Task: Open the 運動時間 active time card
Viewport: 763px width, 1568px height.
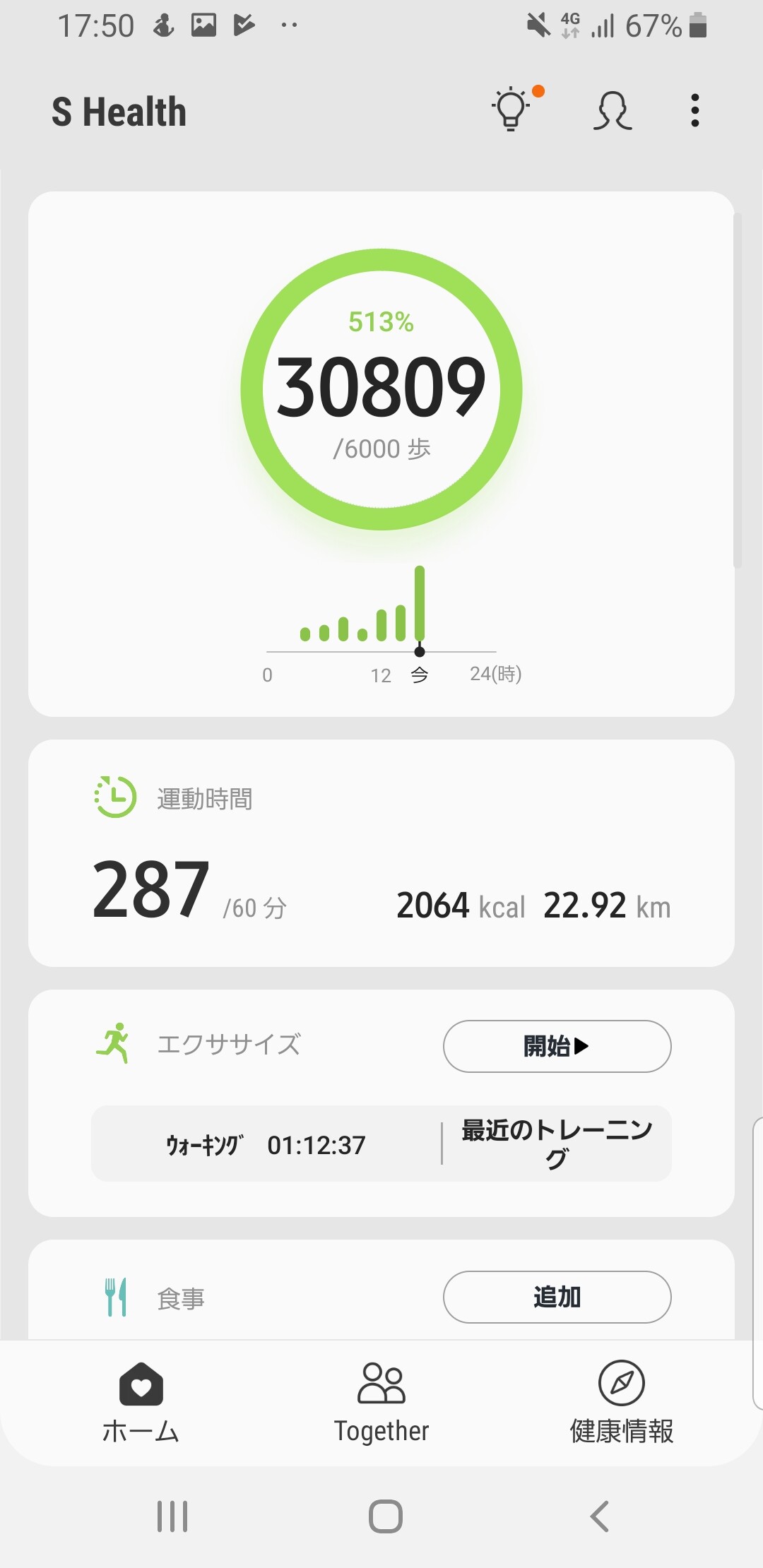Action: click(381, 853)
